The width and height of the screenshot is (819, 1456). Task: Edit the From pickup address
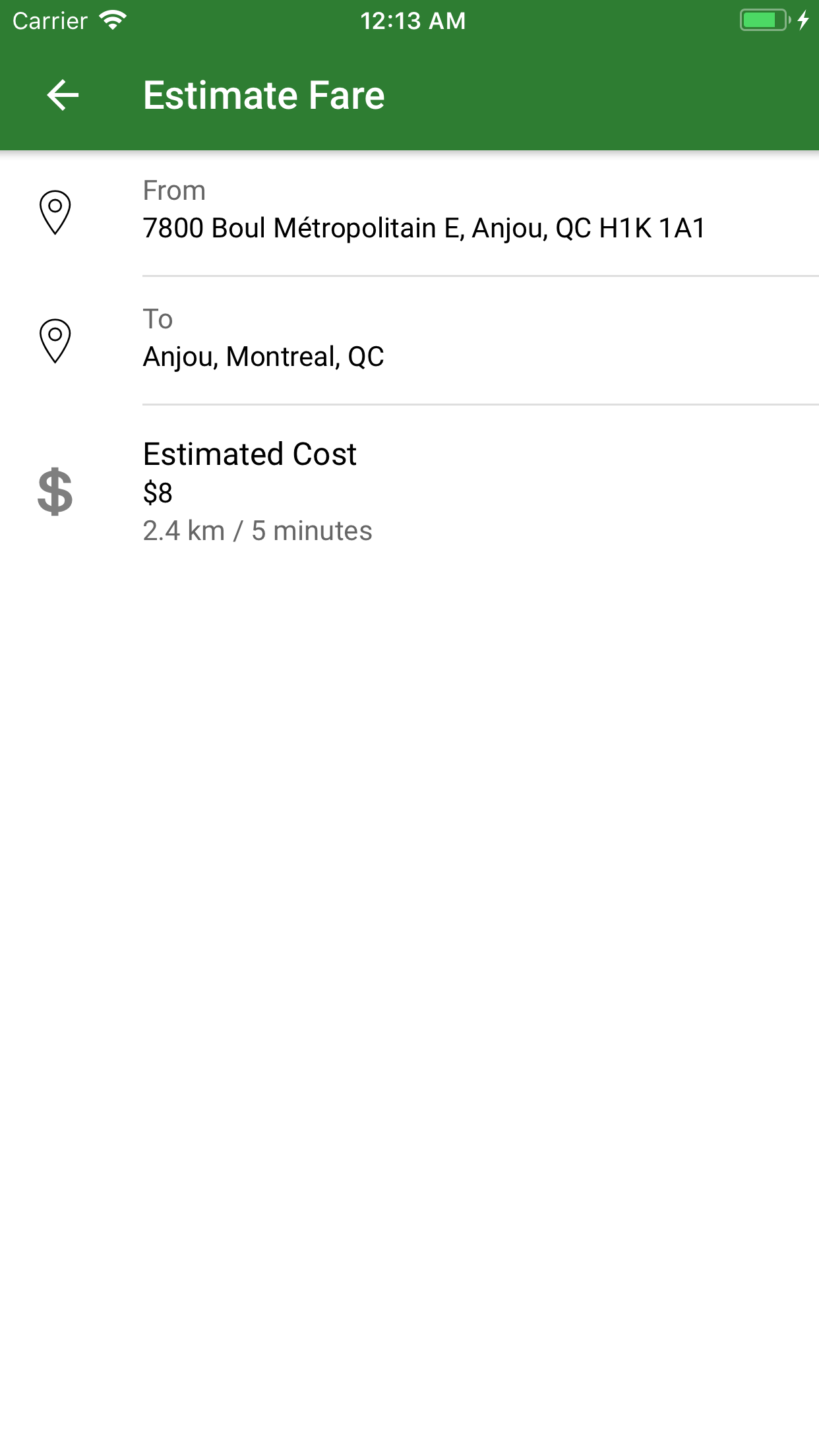coord(409,213)
